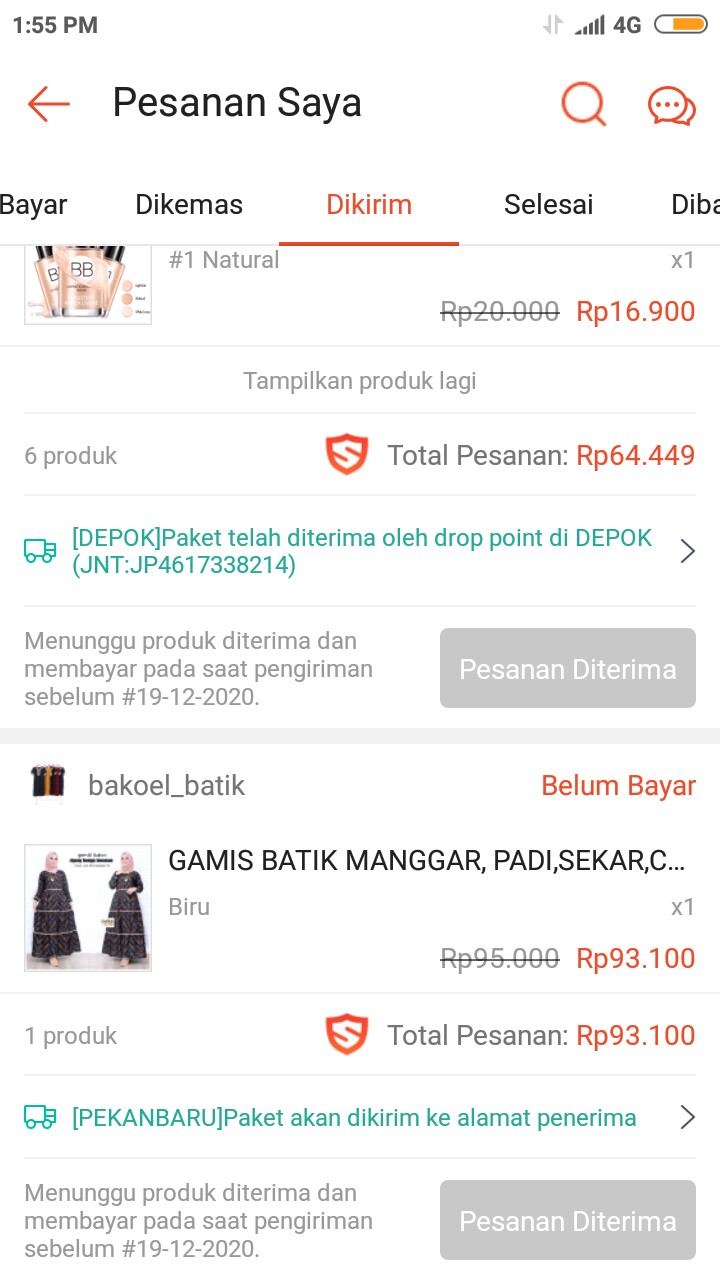Open the Dikemas tab
Screen dimensions: 720x1280
pyautogui.click(x=188, y=204)
